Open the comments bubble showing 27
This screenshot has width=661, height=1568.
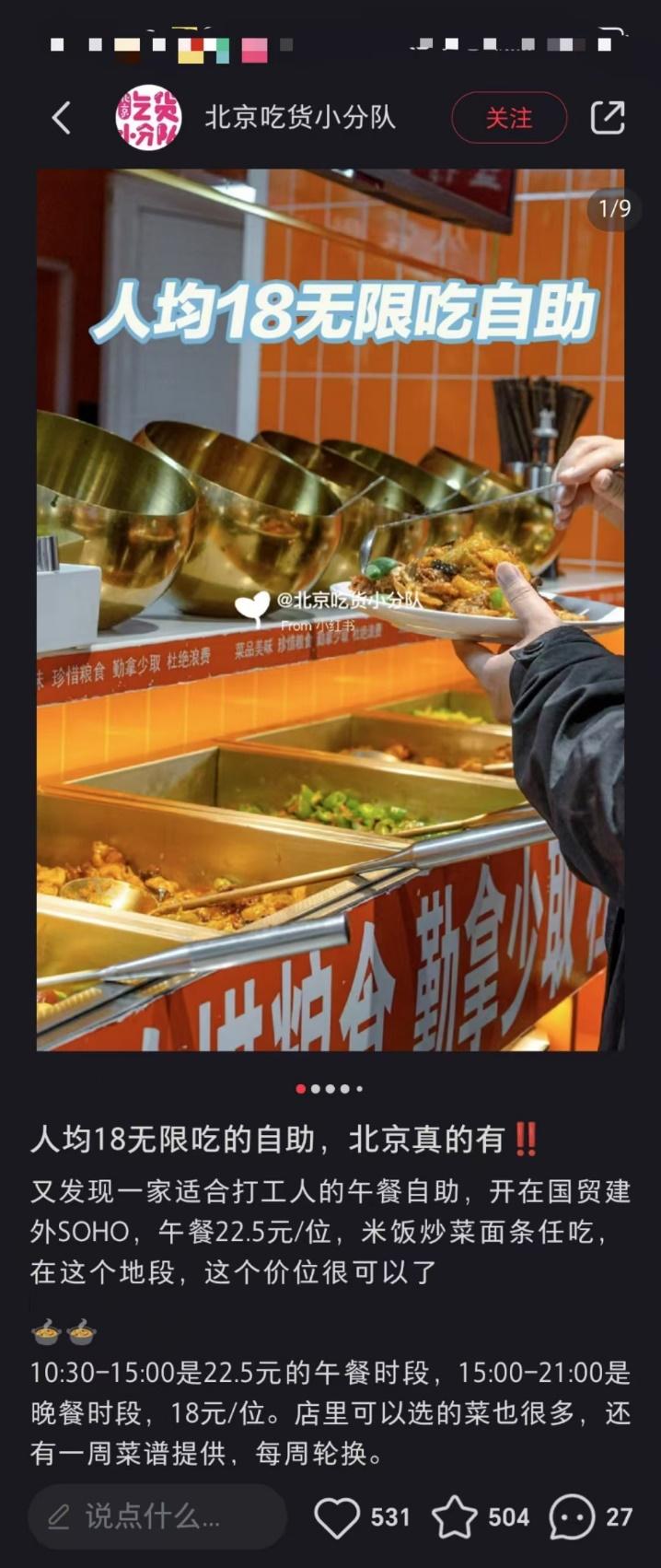(x=573, y=1517)
